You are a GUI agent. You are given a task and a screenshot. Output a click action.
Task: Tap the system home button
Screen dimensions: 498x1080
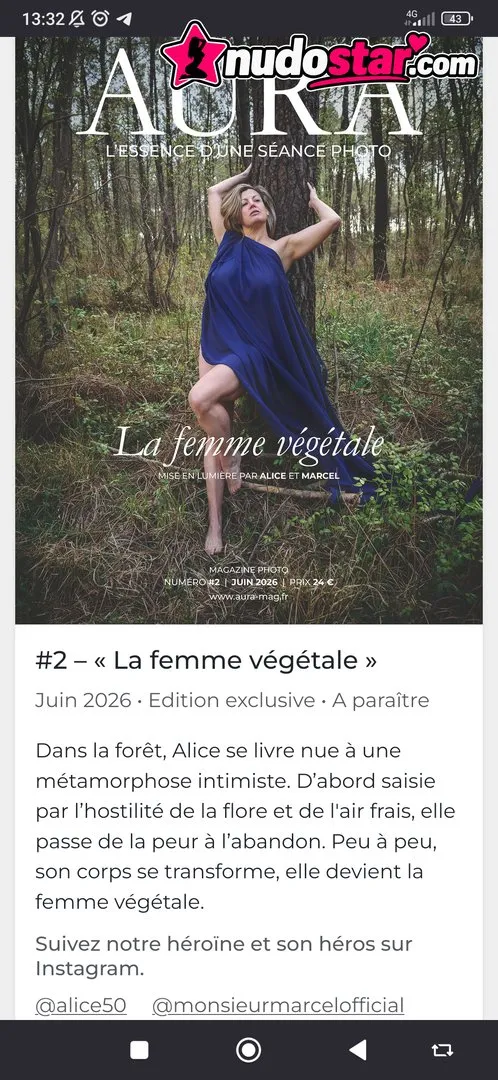[x=249, y=1050]
